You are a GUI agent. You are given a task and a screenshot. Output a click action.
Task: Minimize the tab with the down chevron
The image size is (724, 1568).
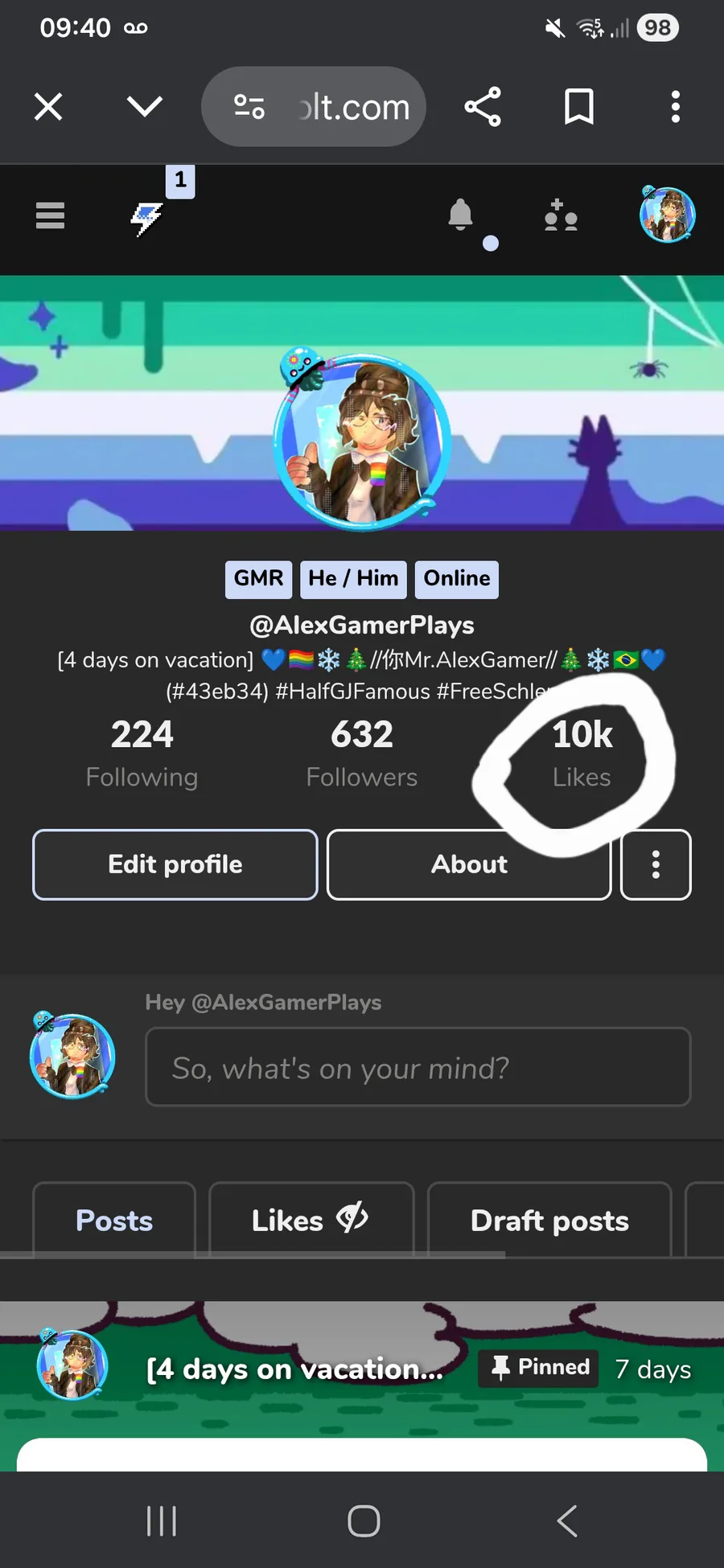click(x=145, y=107)
